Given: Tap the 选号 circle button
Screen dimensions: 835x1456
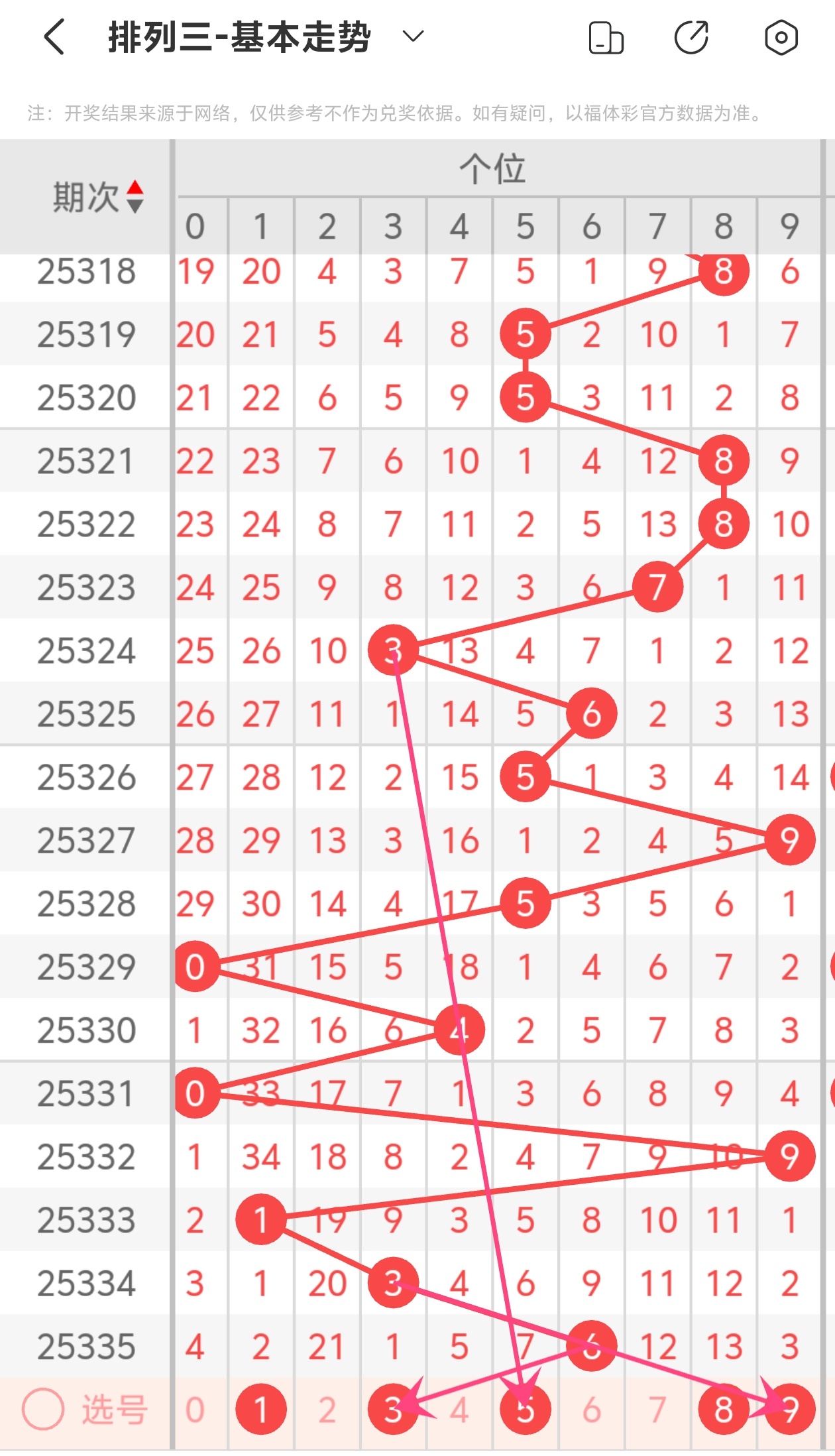Looking at the screenshot, I should tap(44, 1409).
